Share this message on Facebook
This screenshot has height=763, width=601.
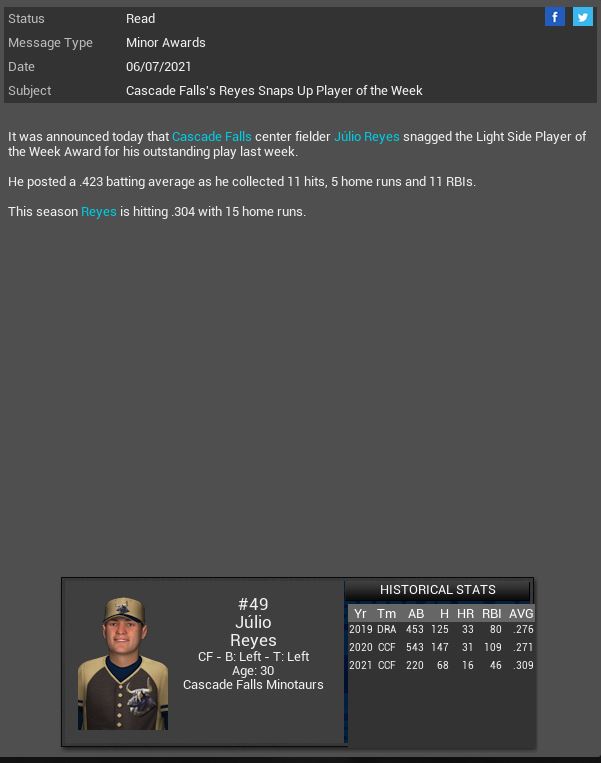(x=555, y=17)
